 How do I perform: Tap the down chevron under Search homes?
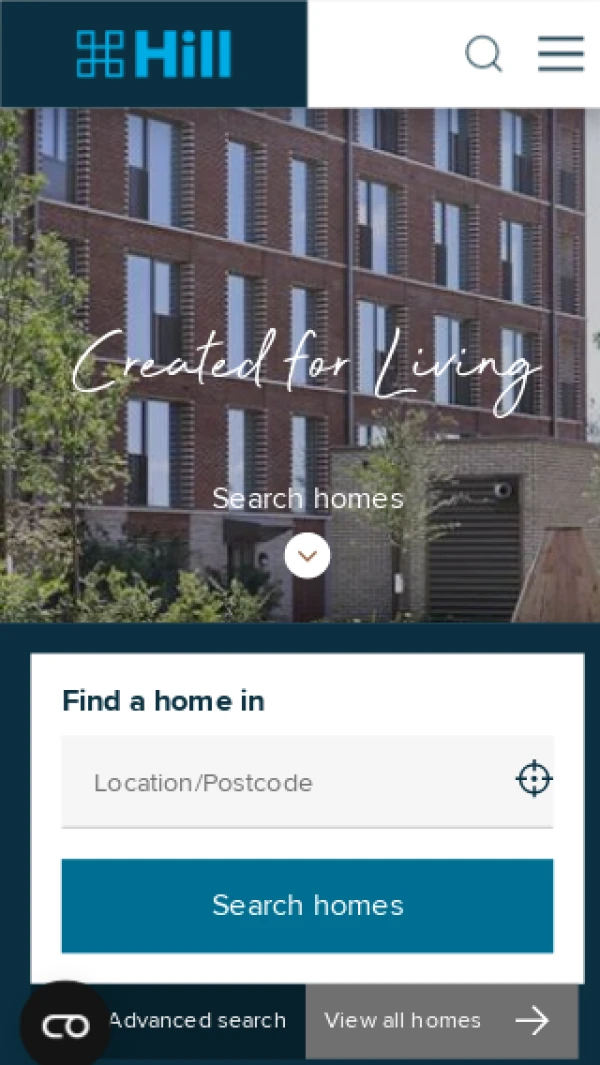coord(307,556)
